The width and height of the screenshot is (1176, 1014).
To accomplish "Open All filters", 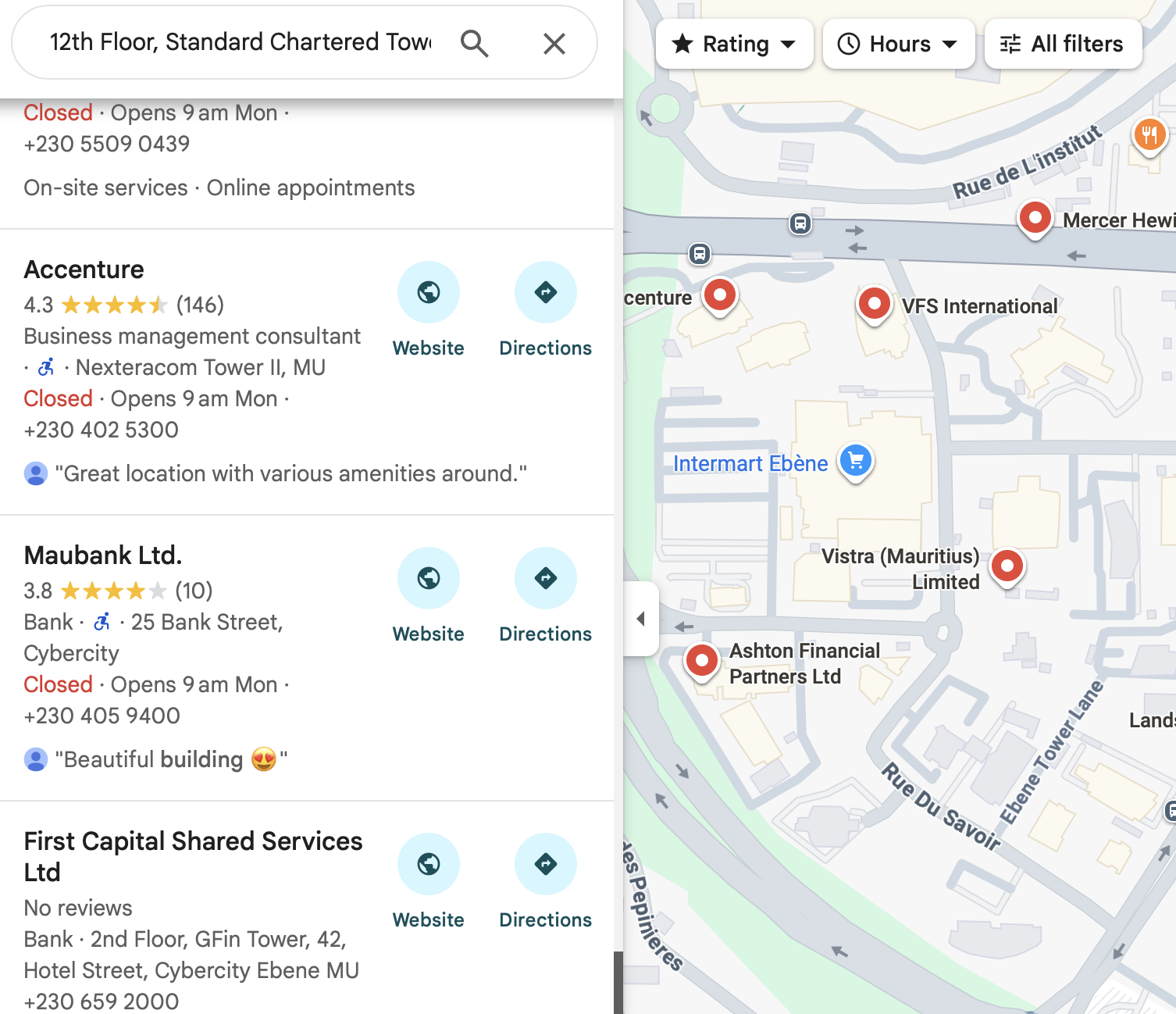I will [1063, 44].
